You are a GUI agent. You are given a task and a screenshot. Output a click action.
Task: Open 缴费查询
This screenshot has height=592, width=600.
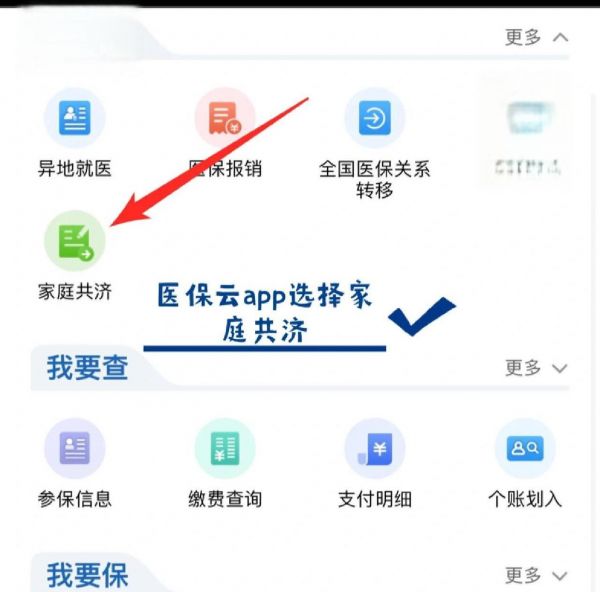coord(225,449)
